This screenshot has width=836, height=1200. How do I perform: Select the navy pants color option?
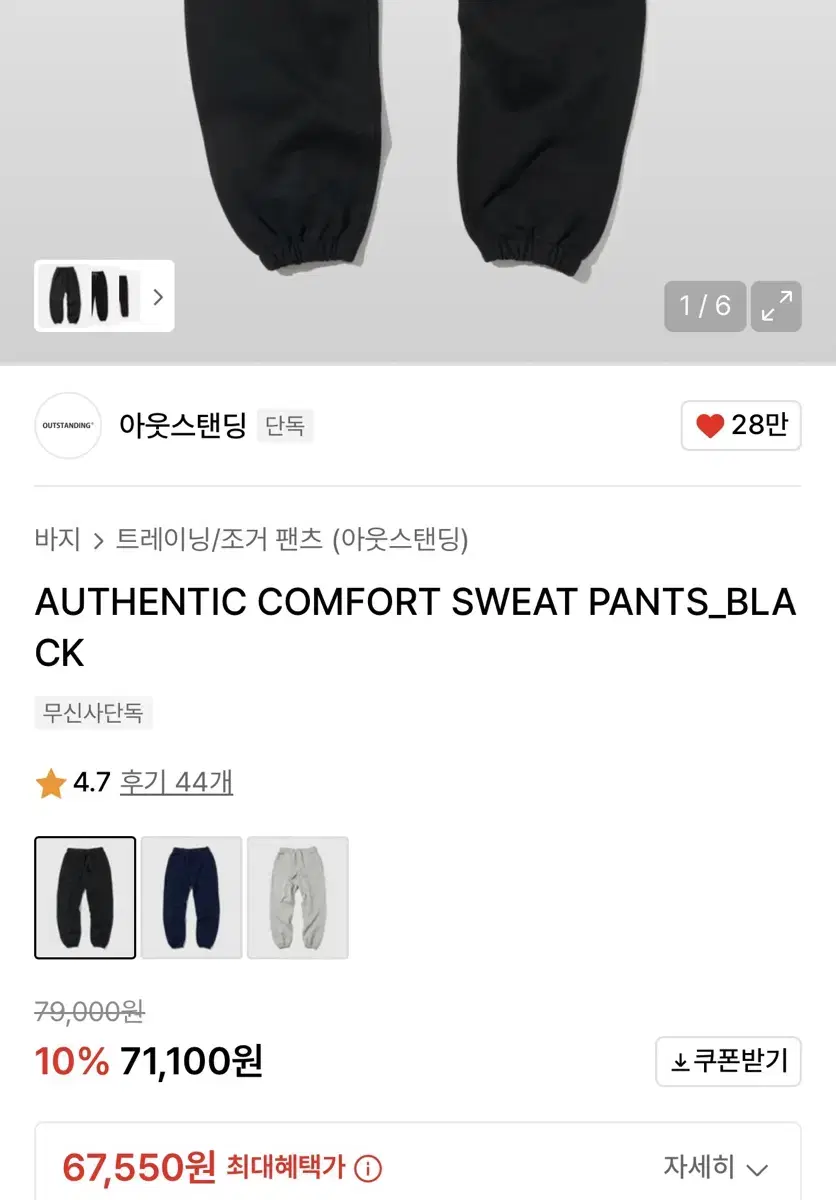pyautogui.click(x=191, y=897)
